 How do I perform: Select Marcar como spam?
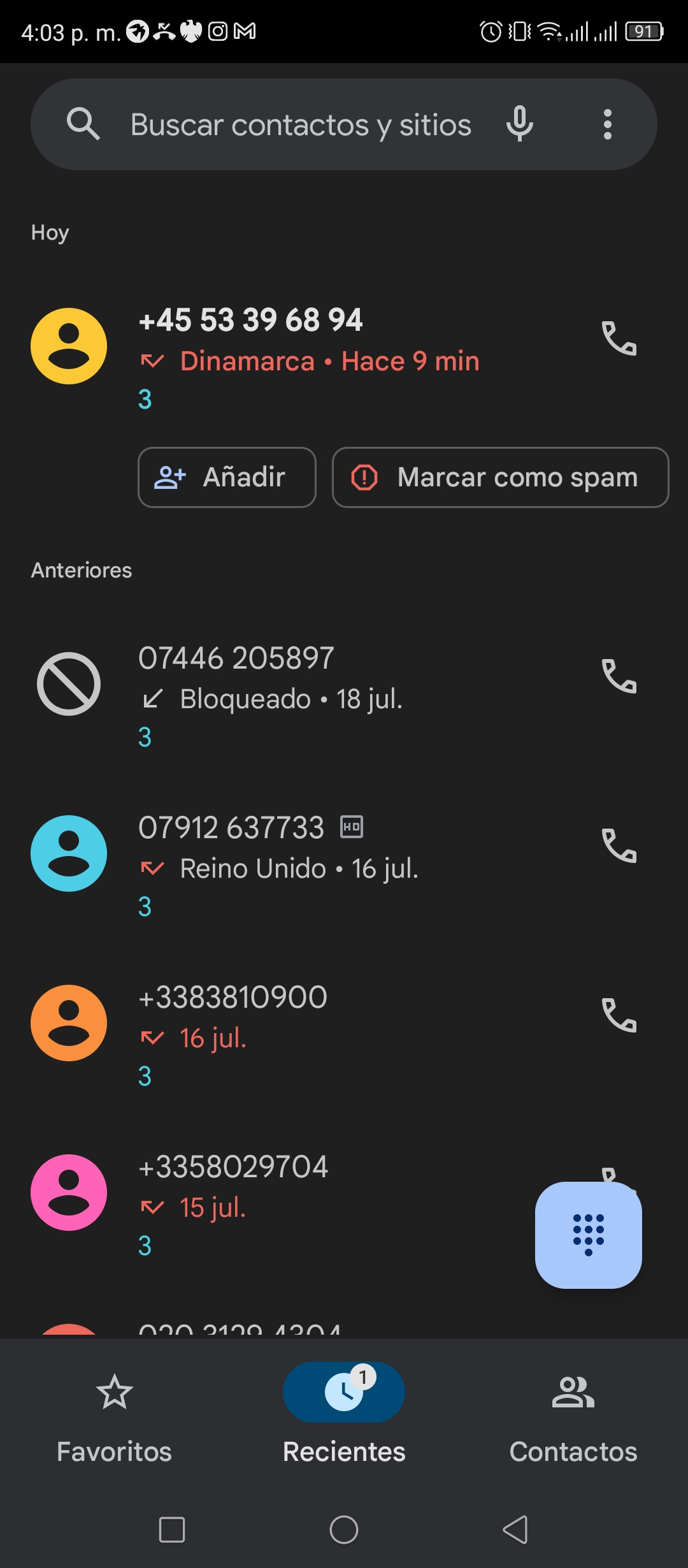coord(500,477)
